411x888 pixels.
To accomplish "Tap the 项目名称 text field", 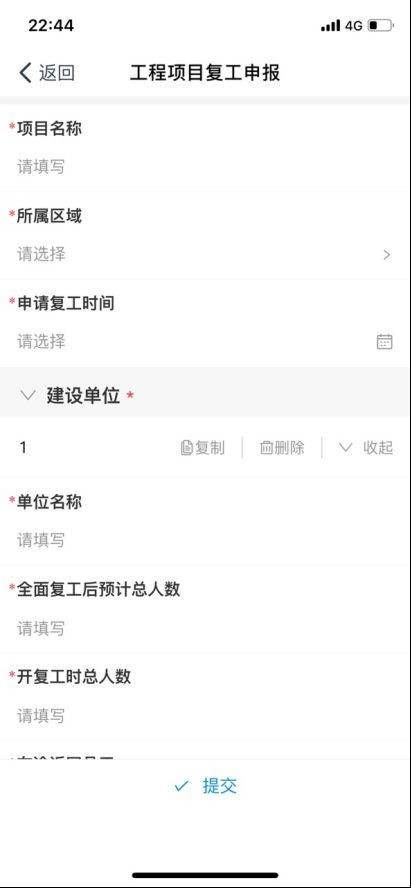I will [x=206, y=167].
